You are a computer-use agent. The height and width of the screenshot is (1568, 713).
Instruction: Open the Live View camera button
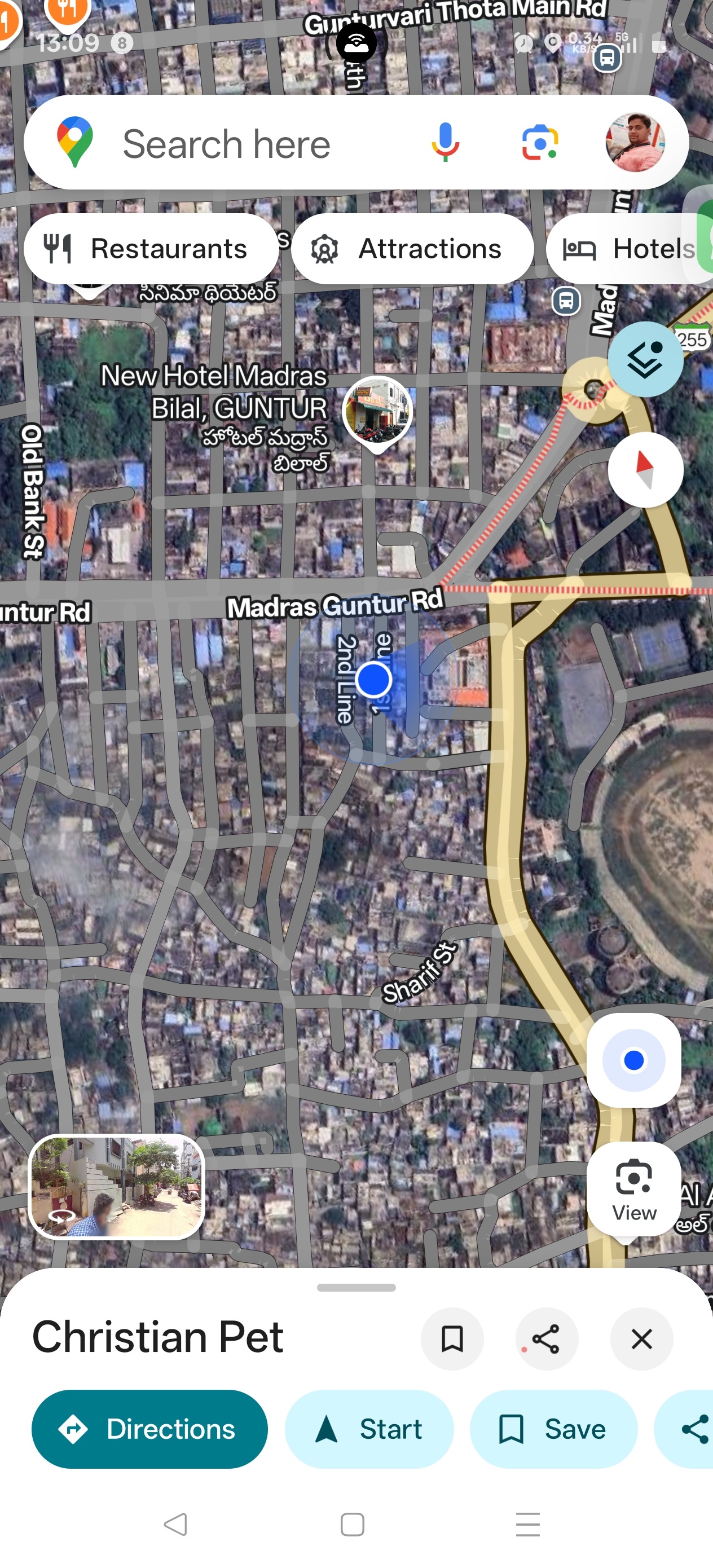(x=633, y=1188)
